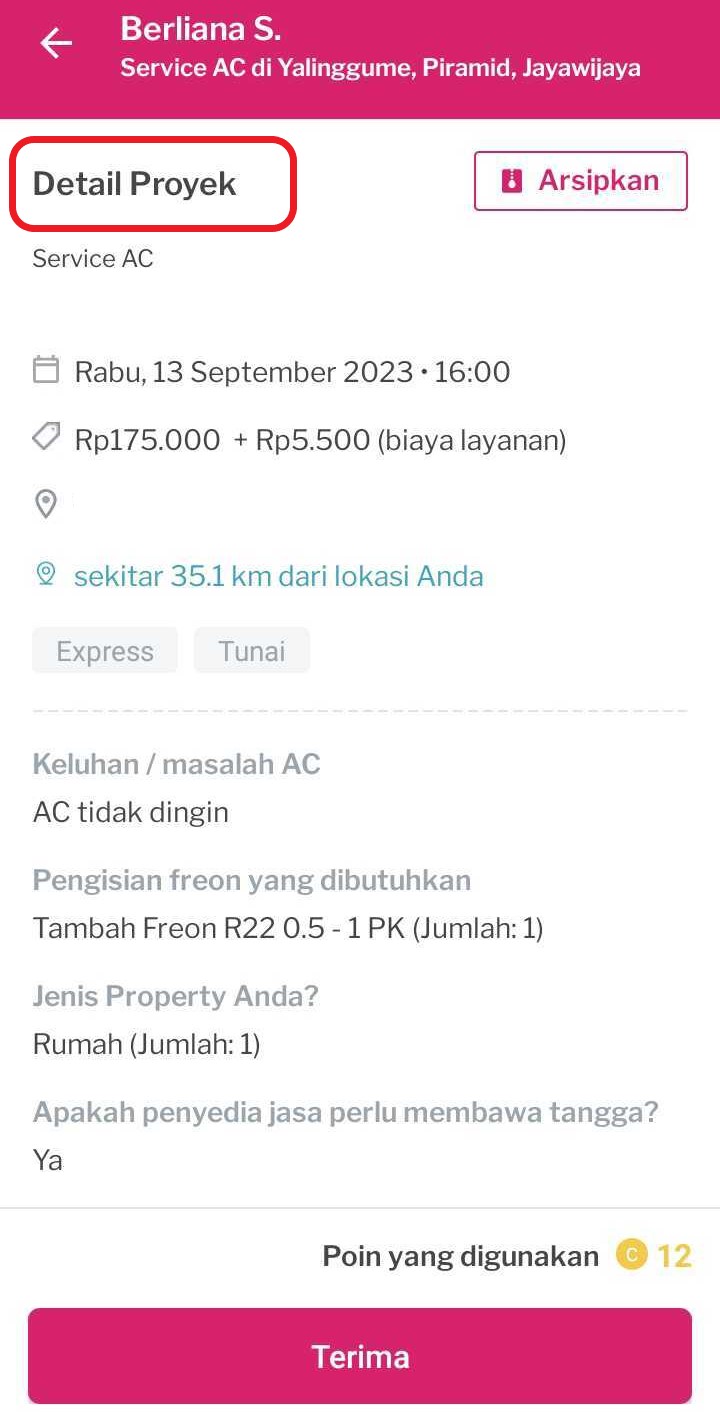Tap the 'Keluhan / masalah AC' label
This screenshot has height=1426, width=720.
coord(176,763)
